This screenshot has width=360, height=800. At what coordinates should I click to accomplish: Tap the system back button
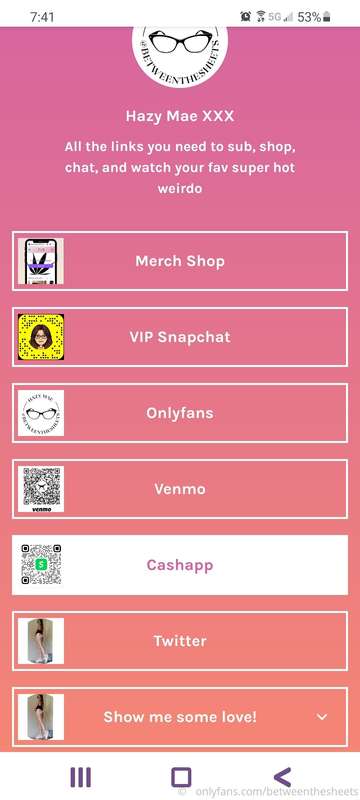point(282,778)
